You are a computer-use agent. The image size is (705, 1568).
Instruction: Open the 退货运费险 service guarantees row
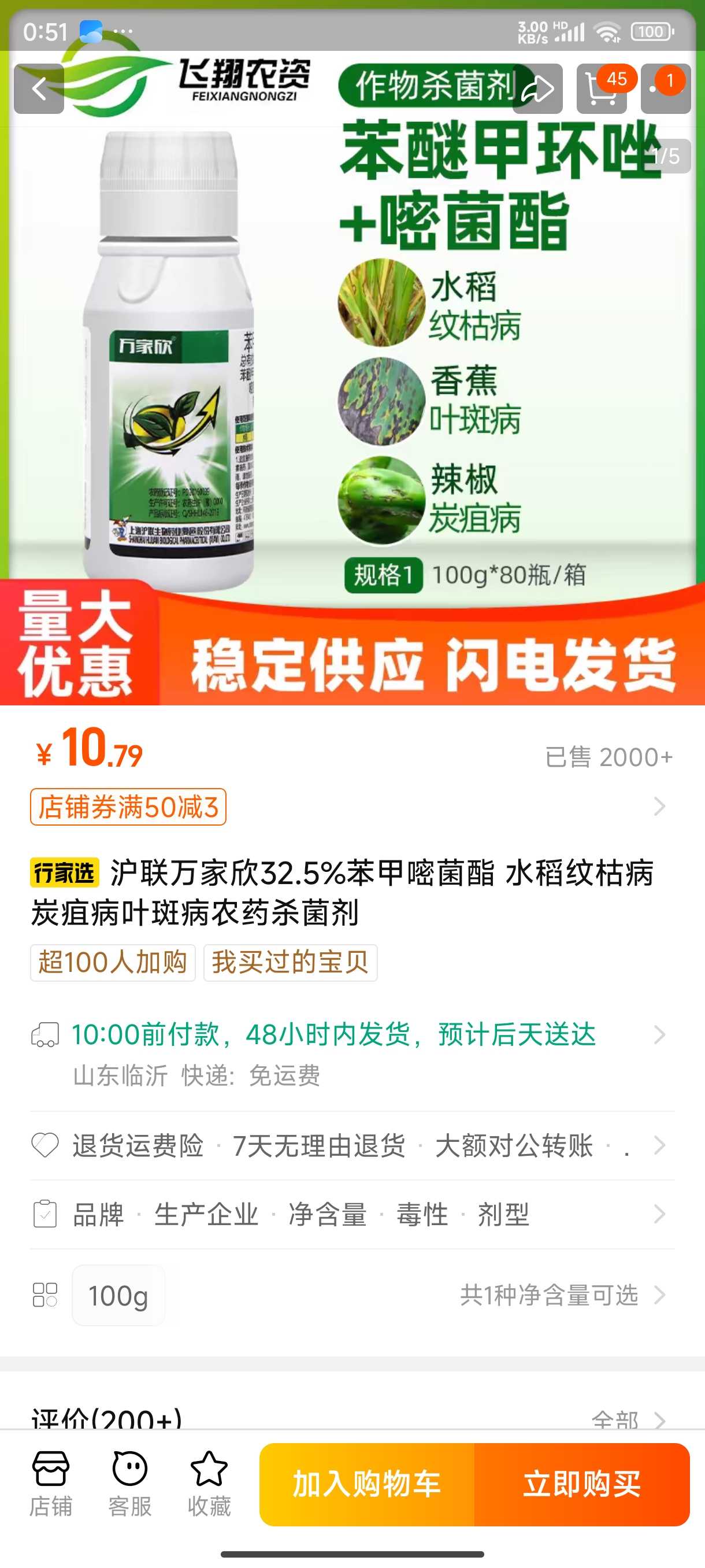coord(352,1145)
